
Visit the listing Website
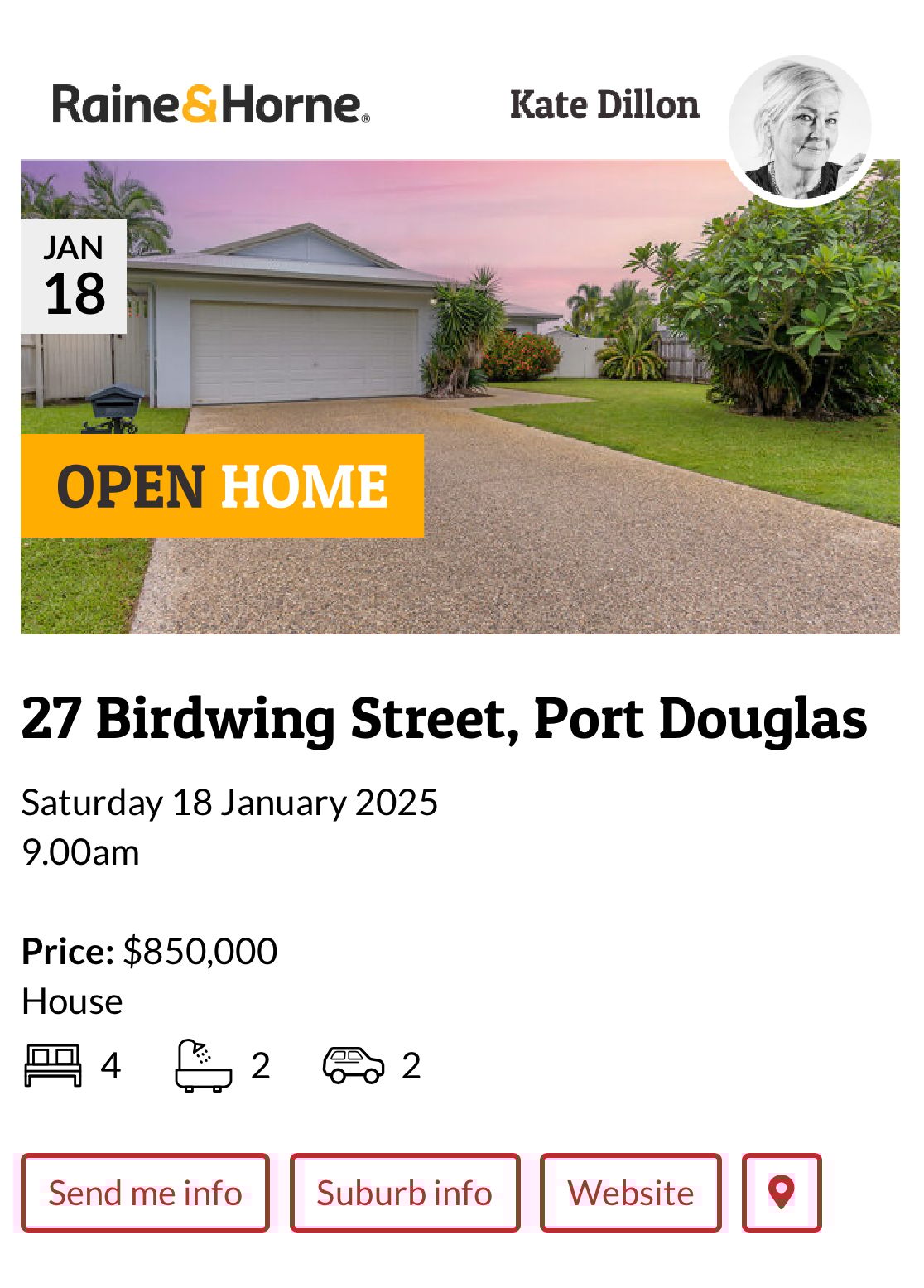tap(631, 1193)
